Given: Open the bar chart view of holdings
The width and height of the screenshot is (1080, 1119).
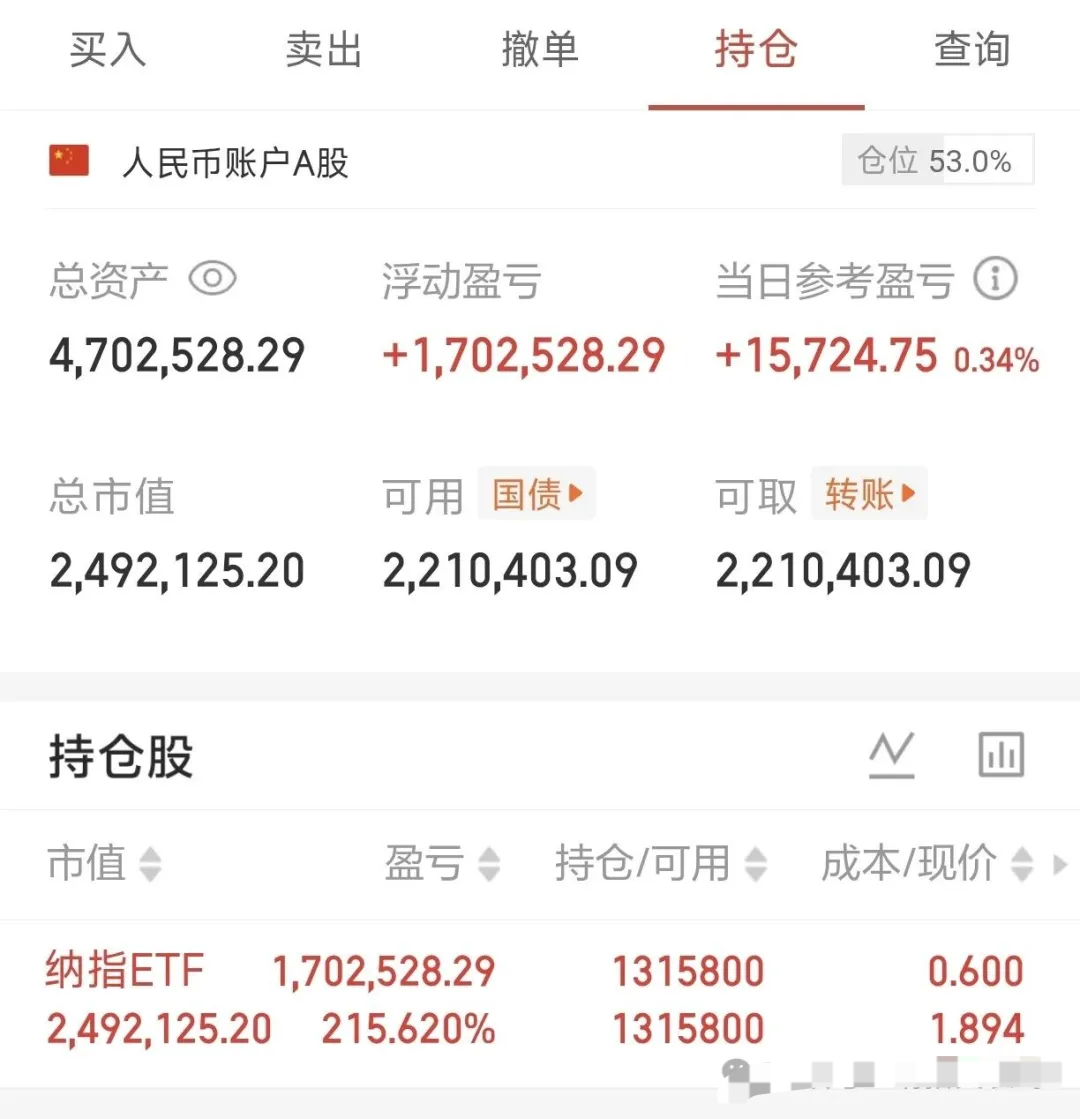Looking at the screenshot, I should pos(1001,755).
